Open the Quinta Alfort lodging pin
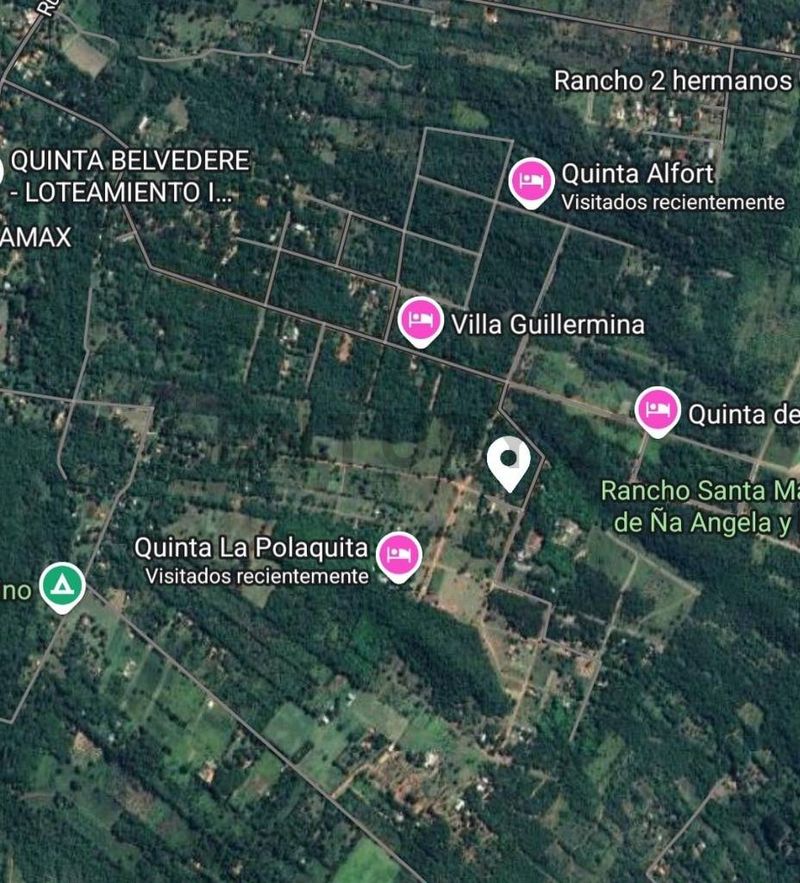Image resolution: width=800 pixels, height=883 pixels. coord(532,183)
